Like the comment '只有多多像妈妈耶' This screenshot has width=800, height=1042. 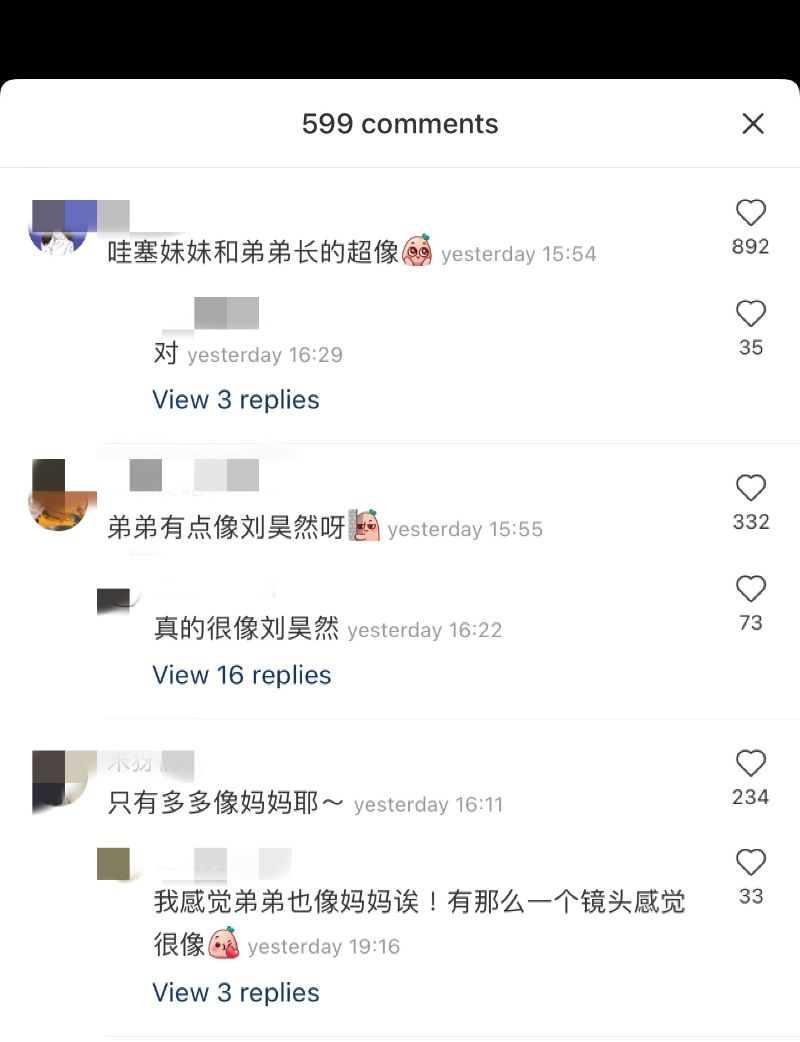click(x=750, y=764)
